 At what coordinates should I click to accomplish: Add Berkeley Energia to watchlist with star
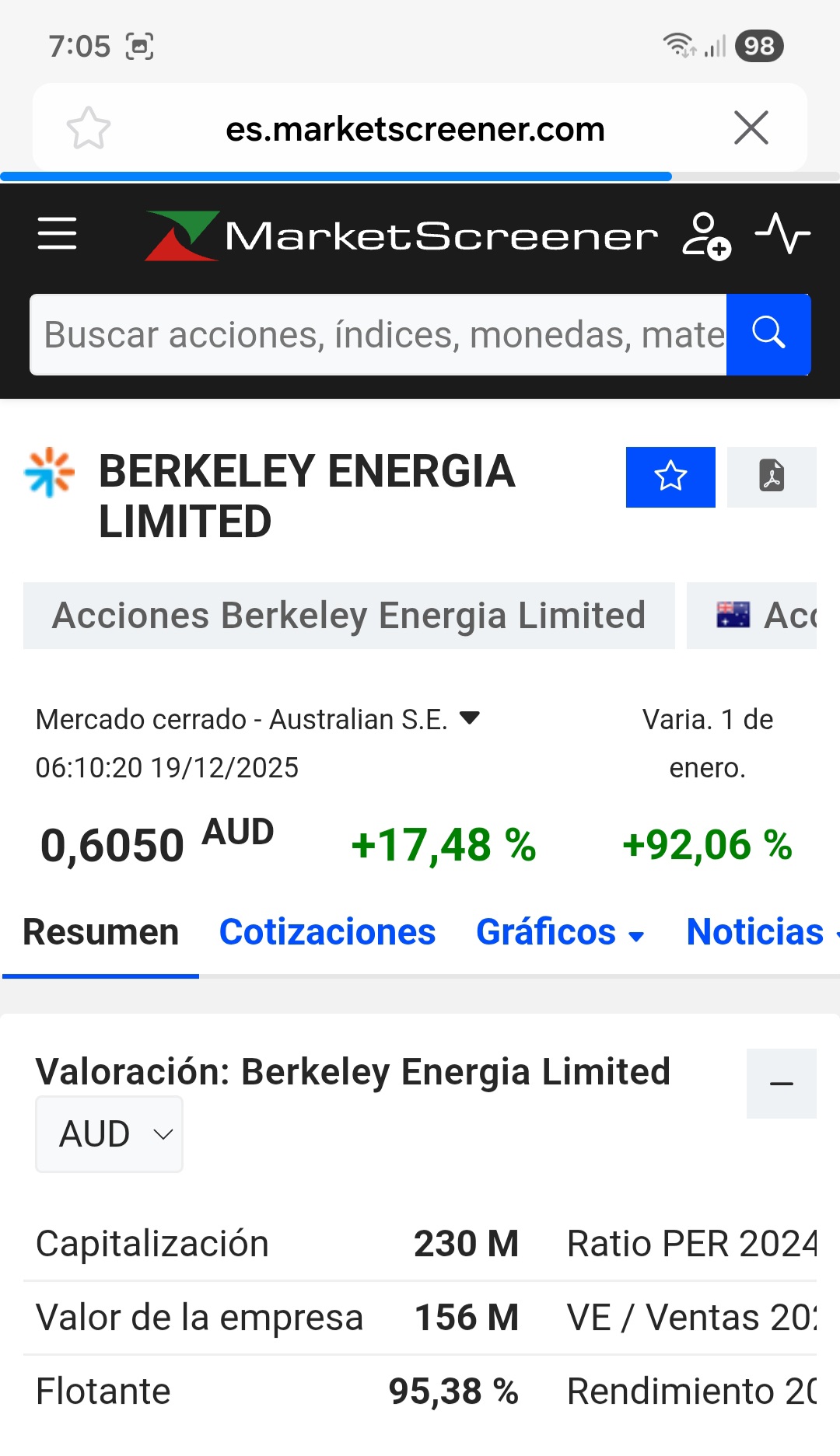pos(670,477)
